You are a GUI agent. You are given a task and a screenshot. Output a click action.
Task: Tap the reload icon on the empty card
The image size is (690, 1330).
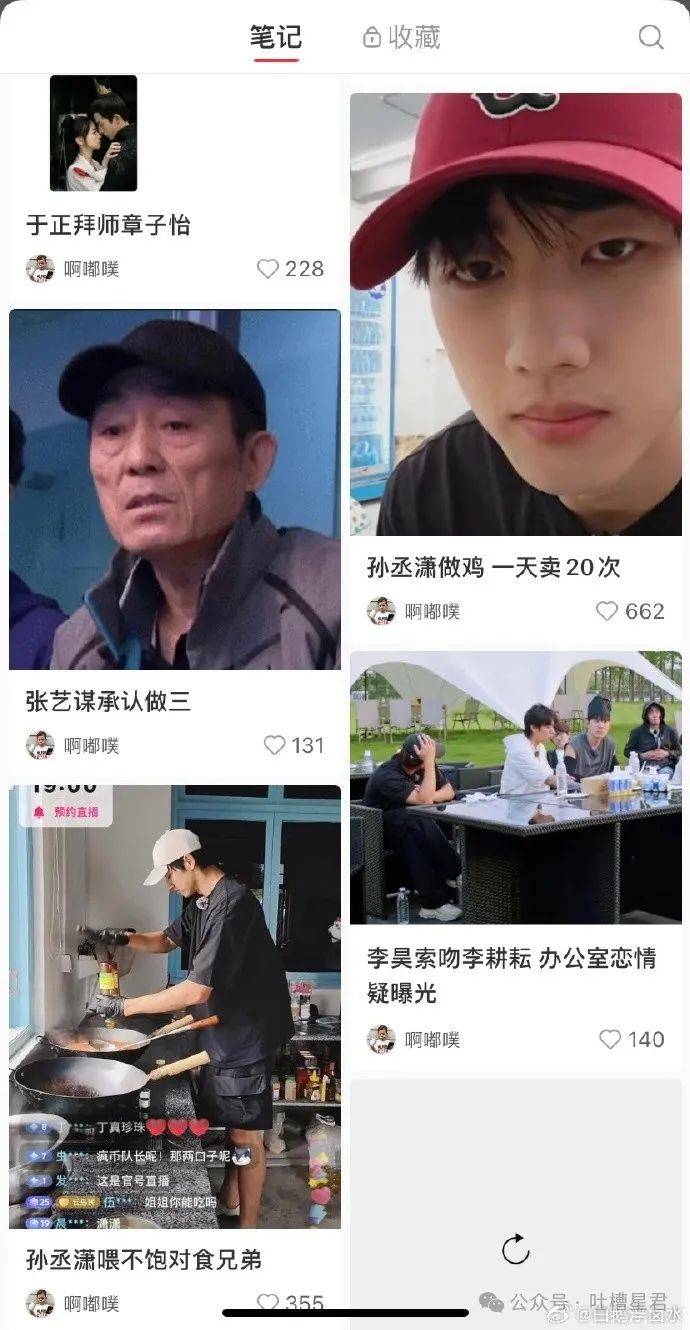coord(515,1248)
